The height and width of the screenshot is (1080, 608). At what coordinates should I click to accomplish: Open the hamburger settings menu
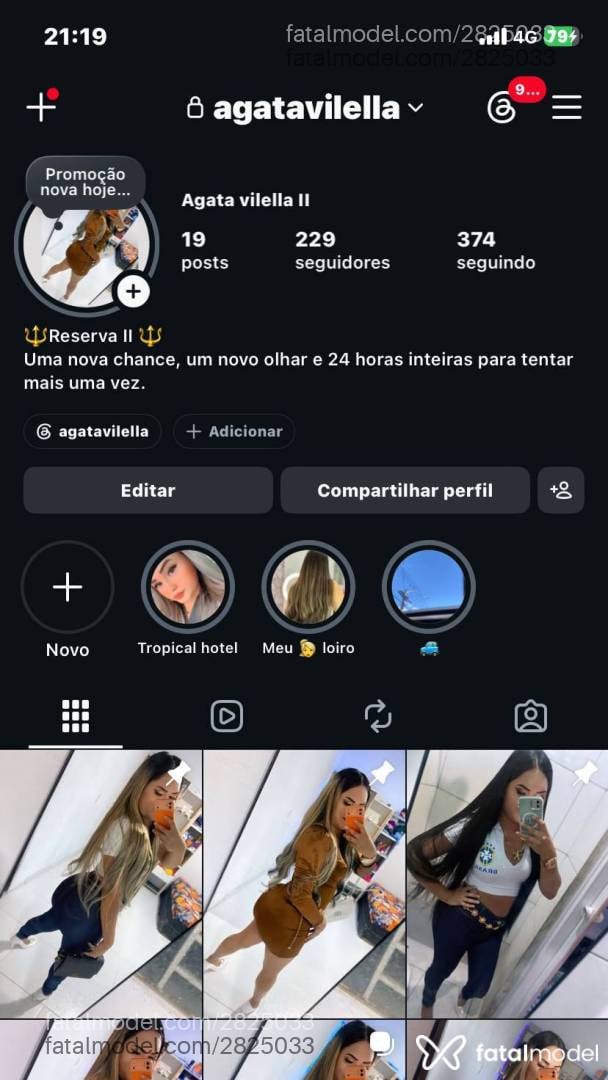coord(567,107)
